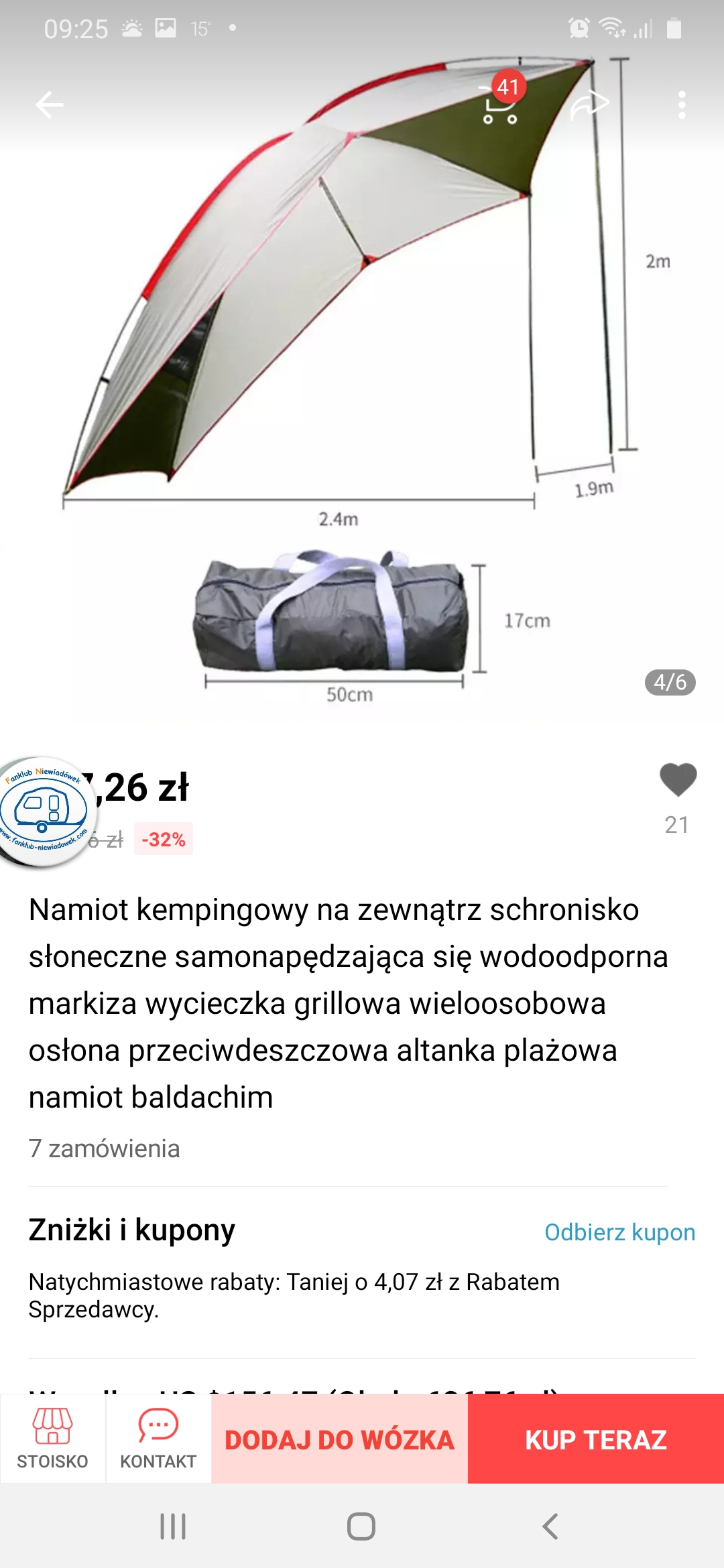Screen dimensions: 724x1568
Task: Open the floating Fanklub Niewiadówek bubble
Action: [44, 811]
